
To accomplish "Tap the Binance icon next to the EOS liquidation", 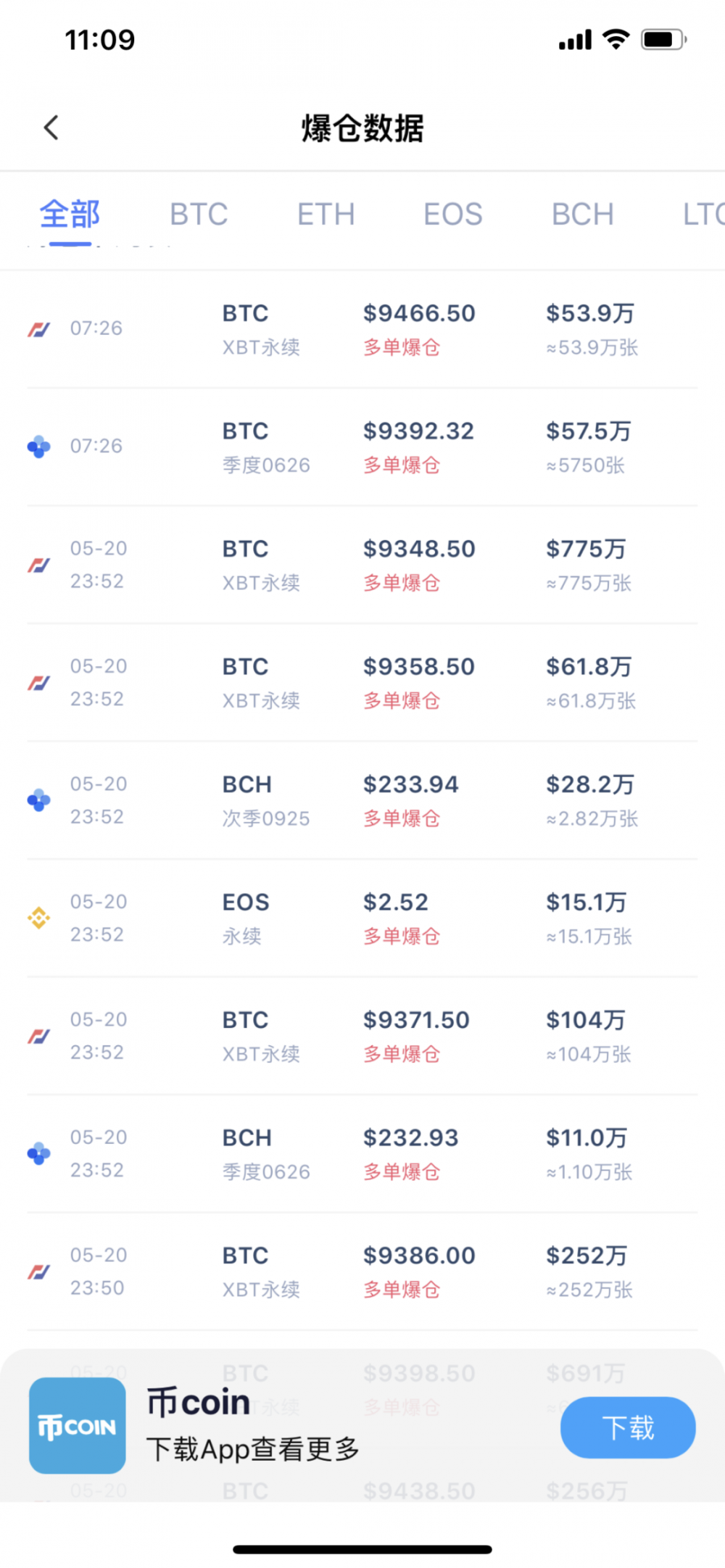I will coord(39,918).
